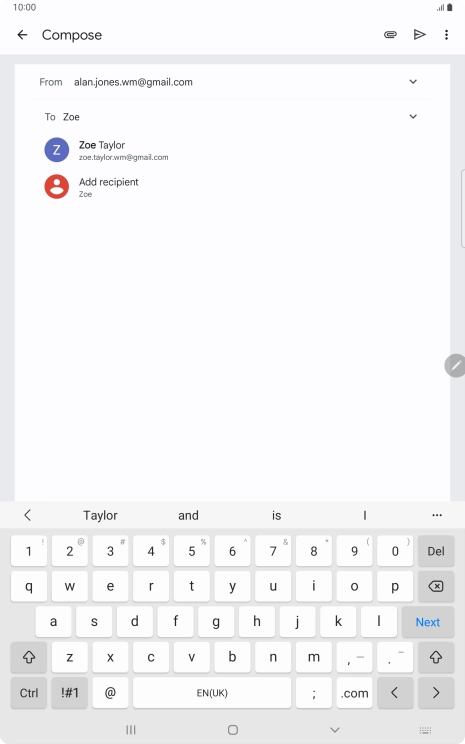The image size is (465, 744).
Task: Hit the backspace key
Action: click(x=436, y=586)
